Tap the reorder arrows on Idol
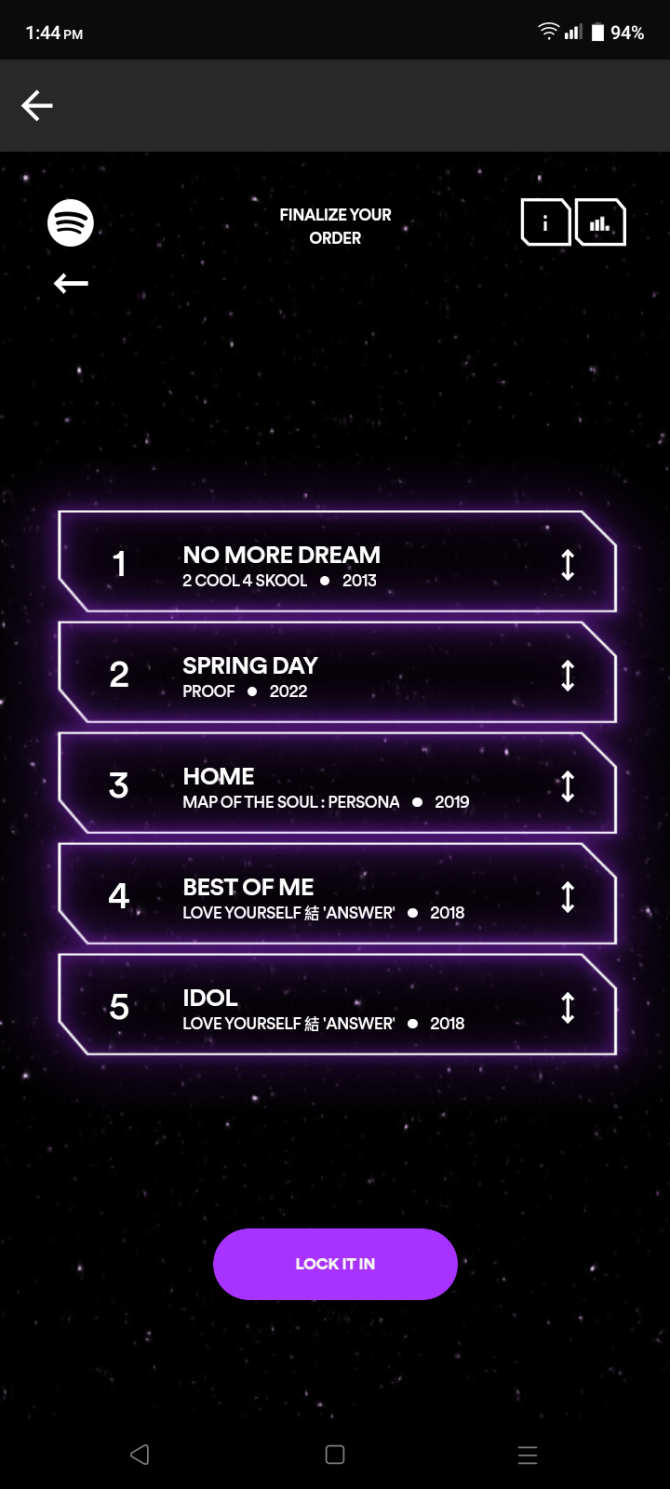Image resolution: width=670 pixels, height=1489 pixels. click(x=567, y=1007)
